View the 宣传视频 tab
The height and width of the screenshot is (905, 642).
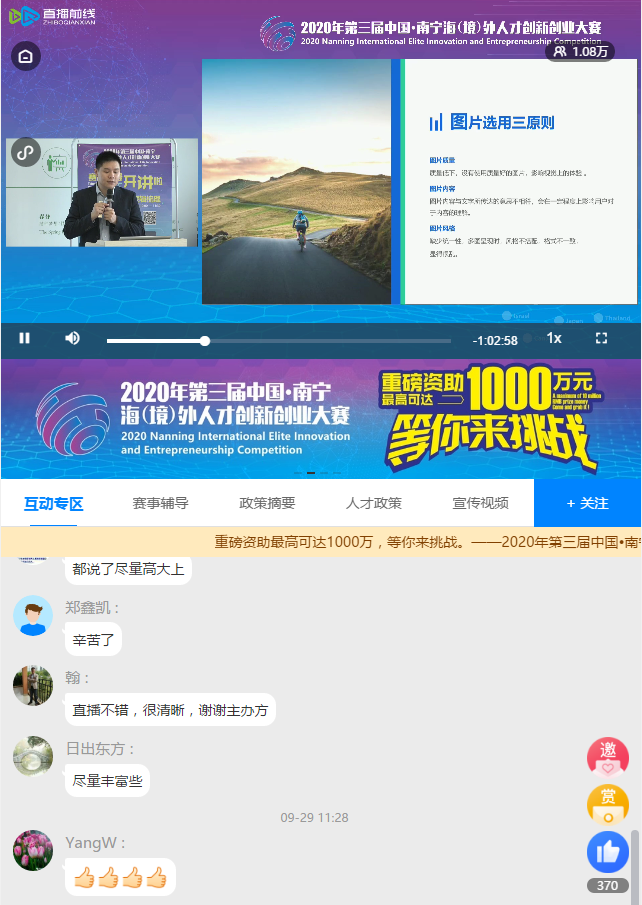point(480,503)
